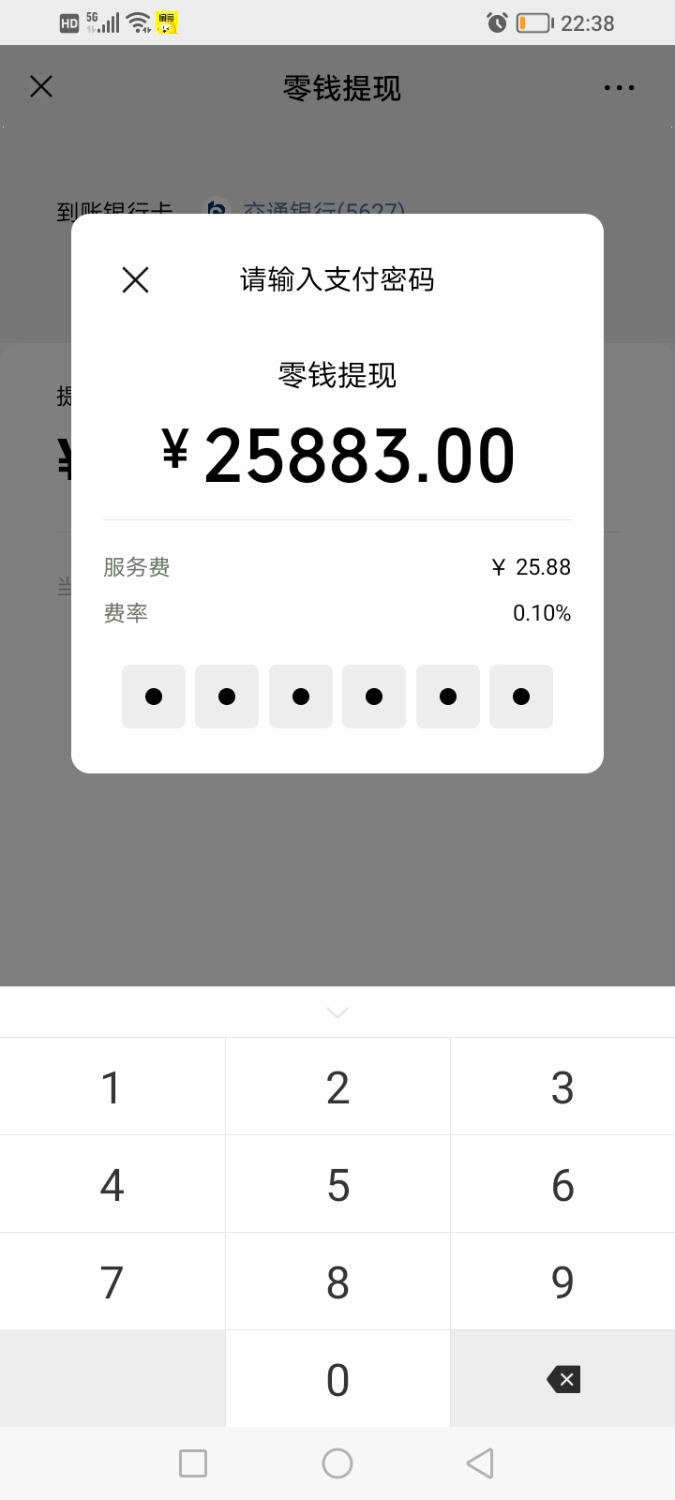Delete the last digit with backspace
This screenshot has height=1500, width=675.
point(563,1380)
